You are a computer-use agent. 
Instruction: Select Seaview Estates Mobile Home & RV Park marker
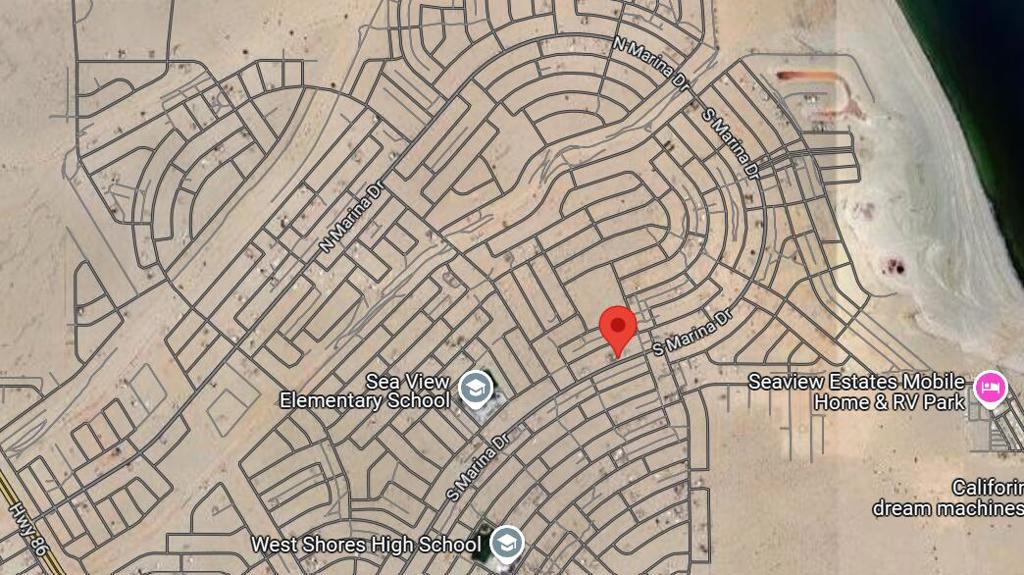(x=989, y=388)
